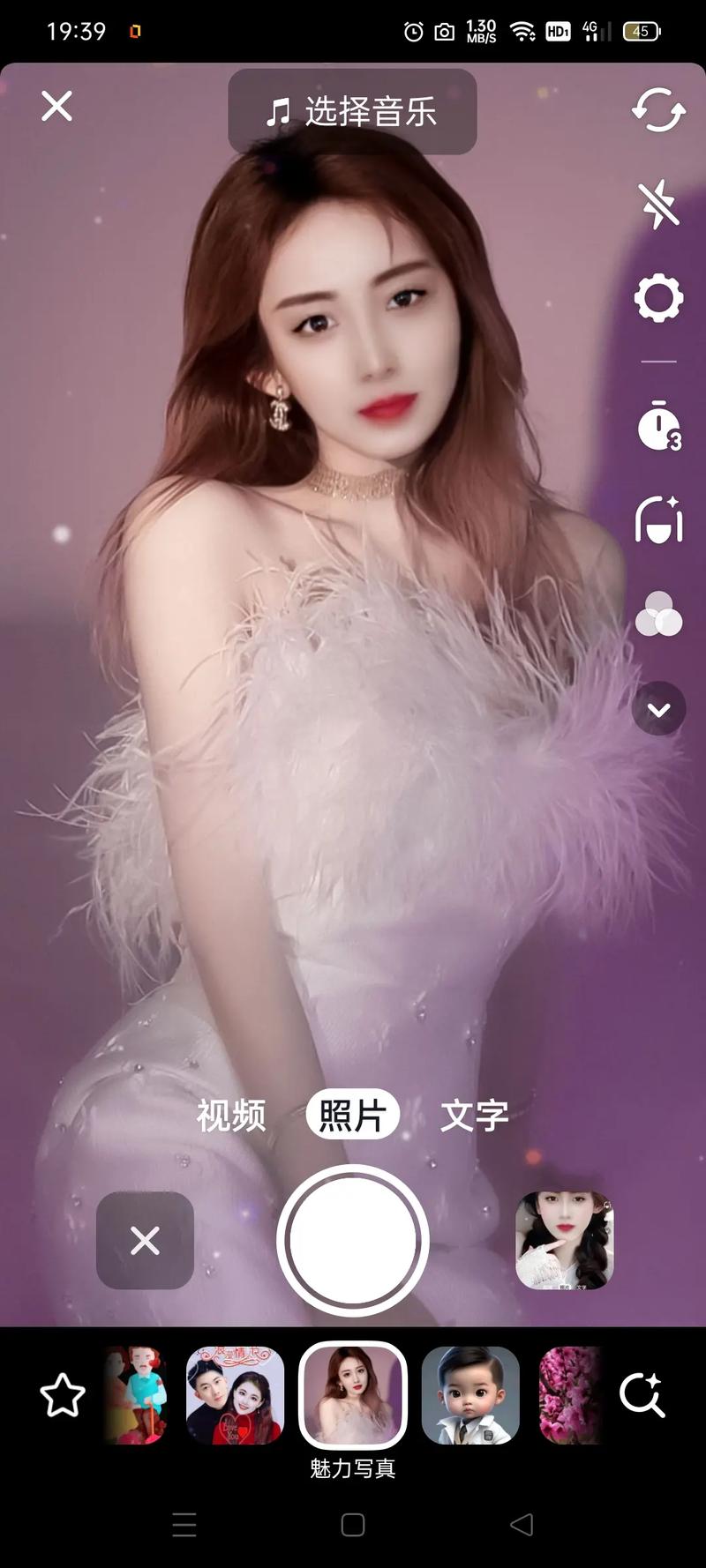
Task: Switch to 文字 mode
Action: (475, 1116)
